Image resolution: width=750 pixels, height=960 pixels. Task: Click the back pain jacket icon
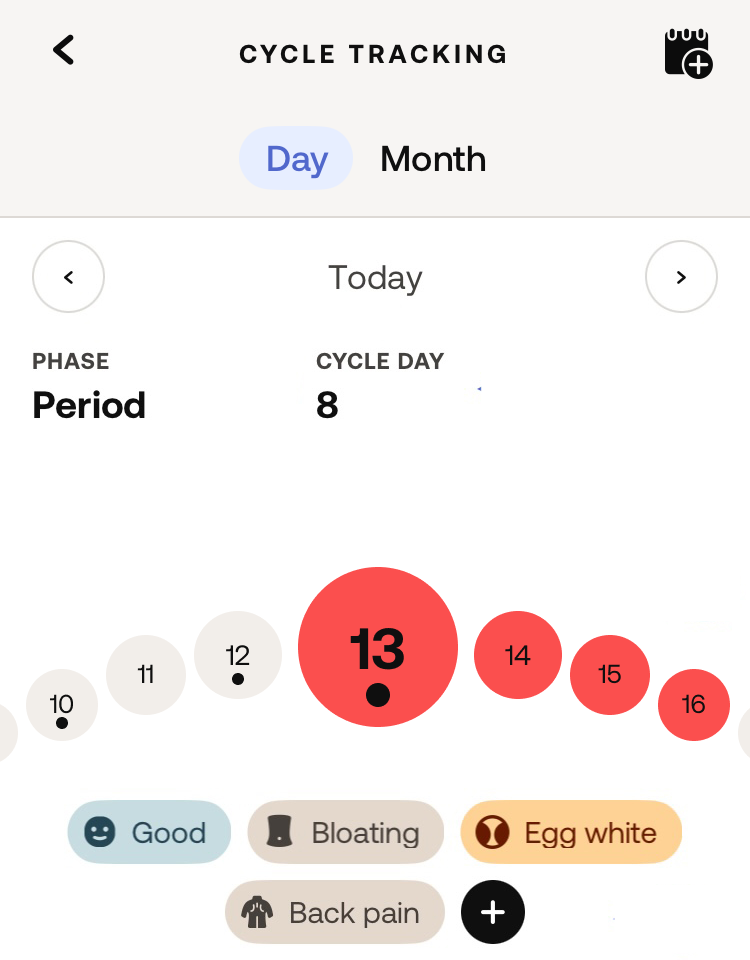pos(259,911)
